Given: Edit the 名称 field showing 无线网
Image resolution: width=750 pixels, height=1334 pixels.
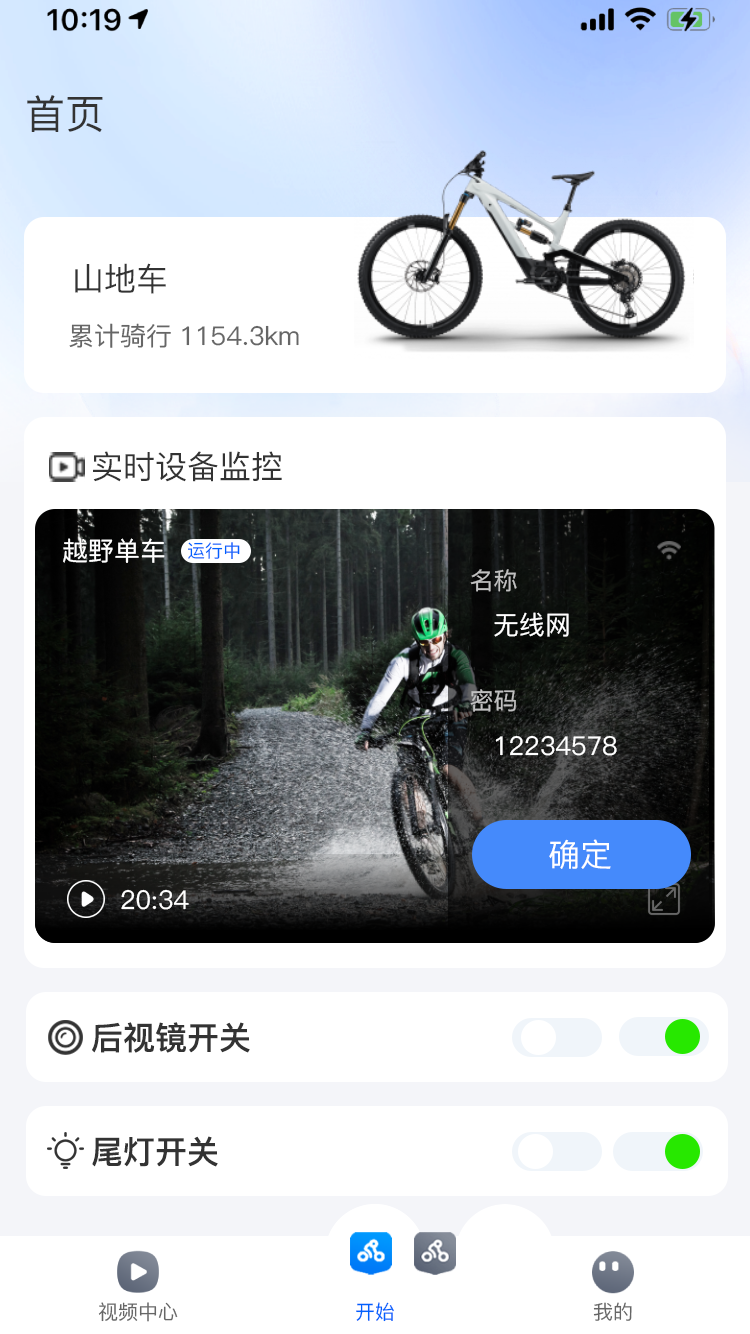Looking at the screenshot, I should 532,626.
